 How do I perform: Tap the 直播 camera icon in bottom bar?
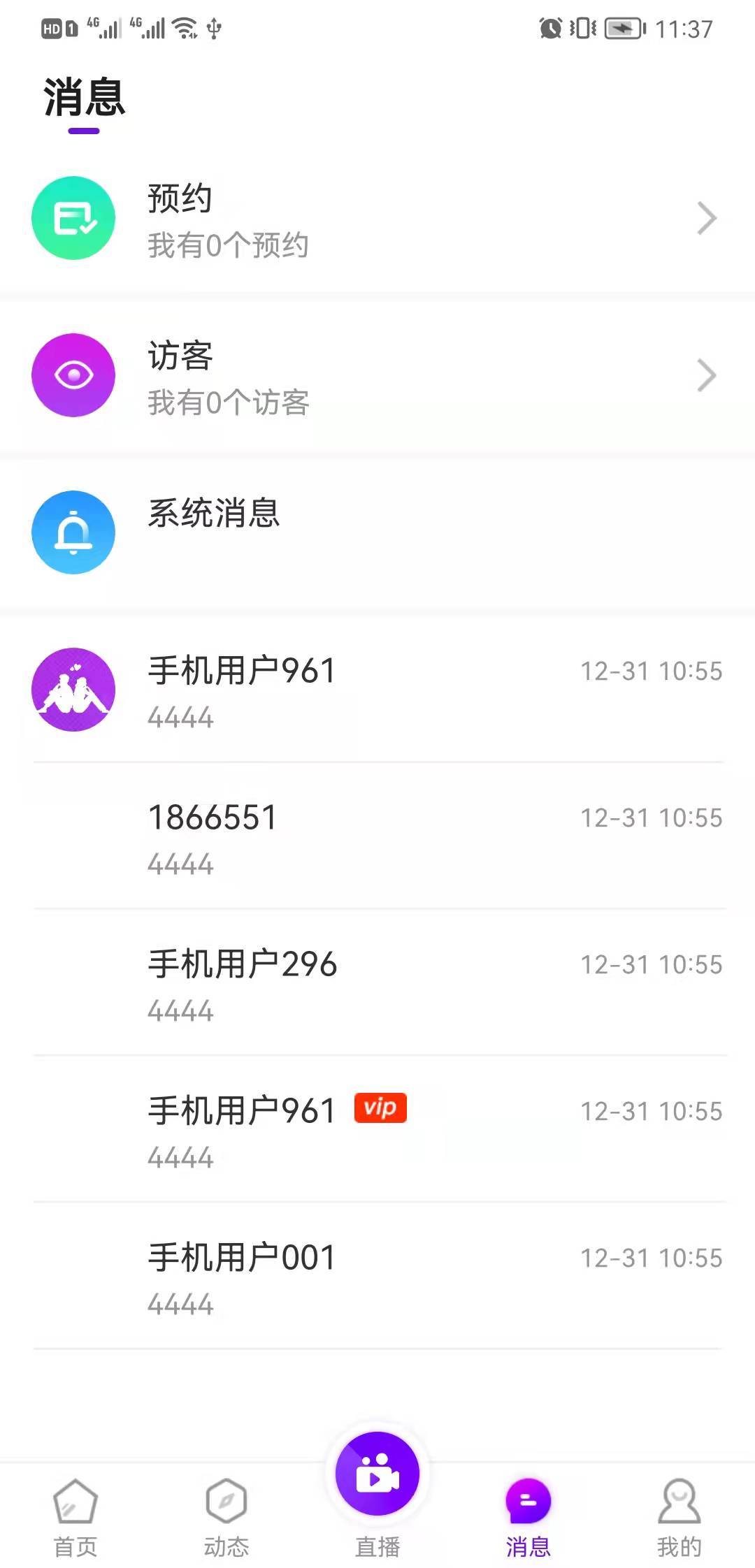click(377, 1473)
